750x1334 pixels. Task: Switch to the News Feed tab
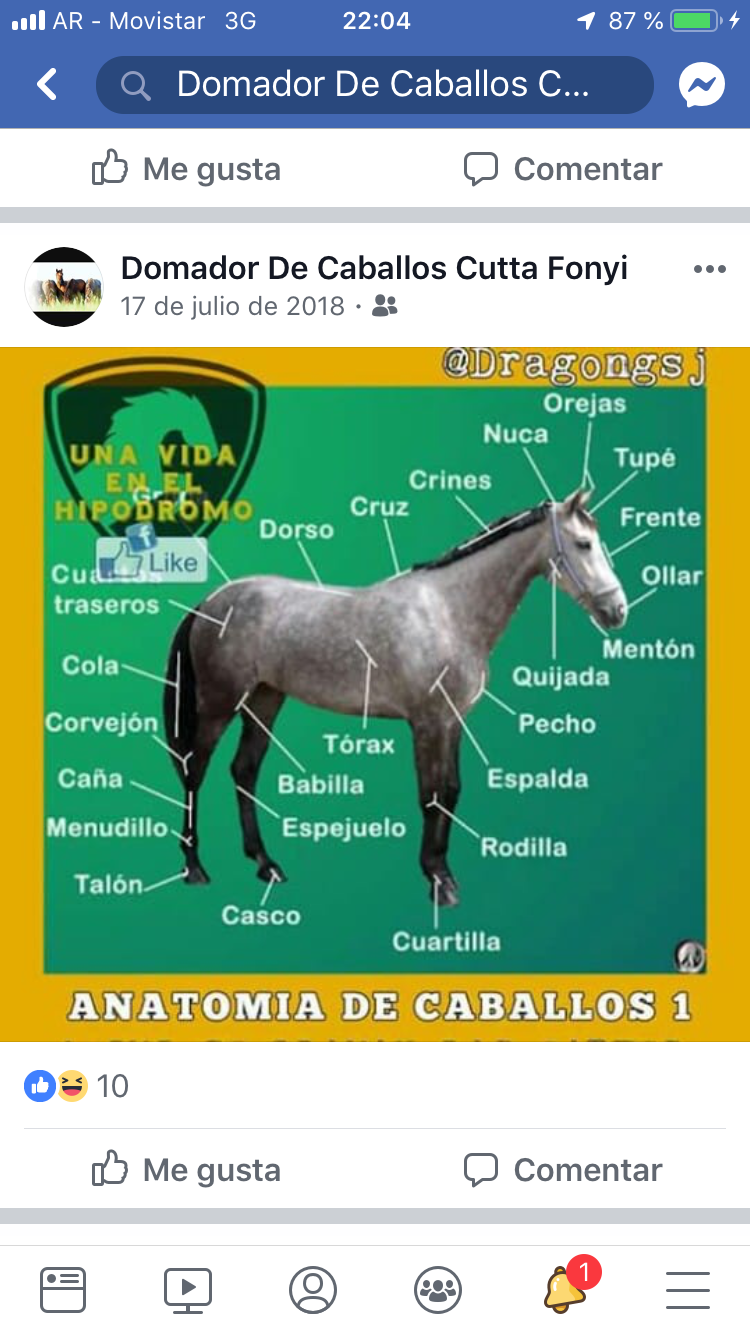point(63,1290)
